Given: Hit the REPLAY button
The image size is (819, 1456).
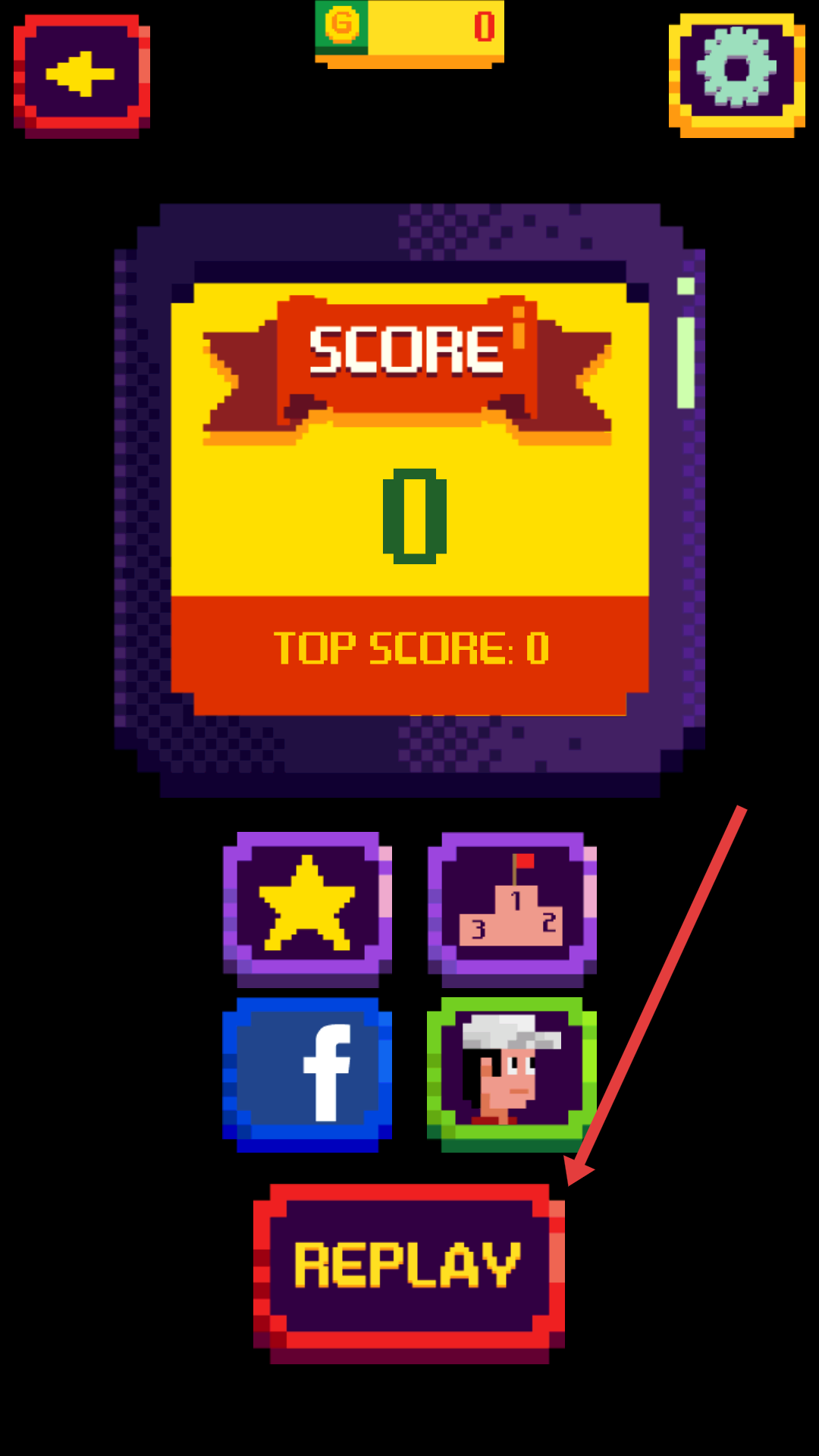Looking at the screenshot, I should point(409,1265).
